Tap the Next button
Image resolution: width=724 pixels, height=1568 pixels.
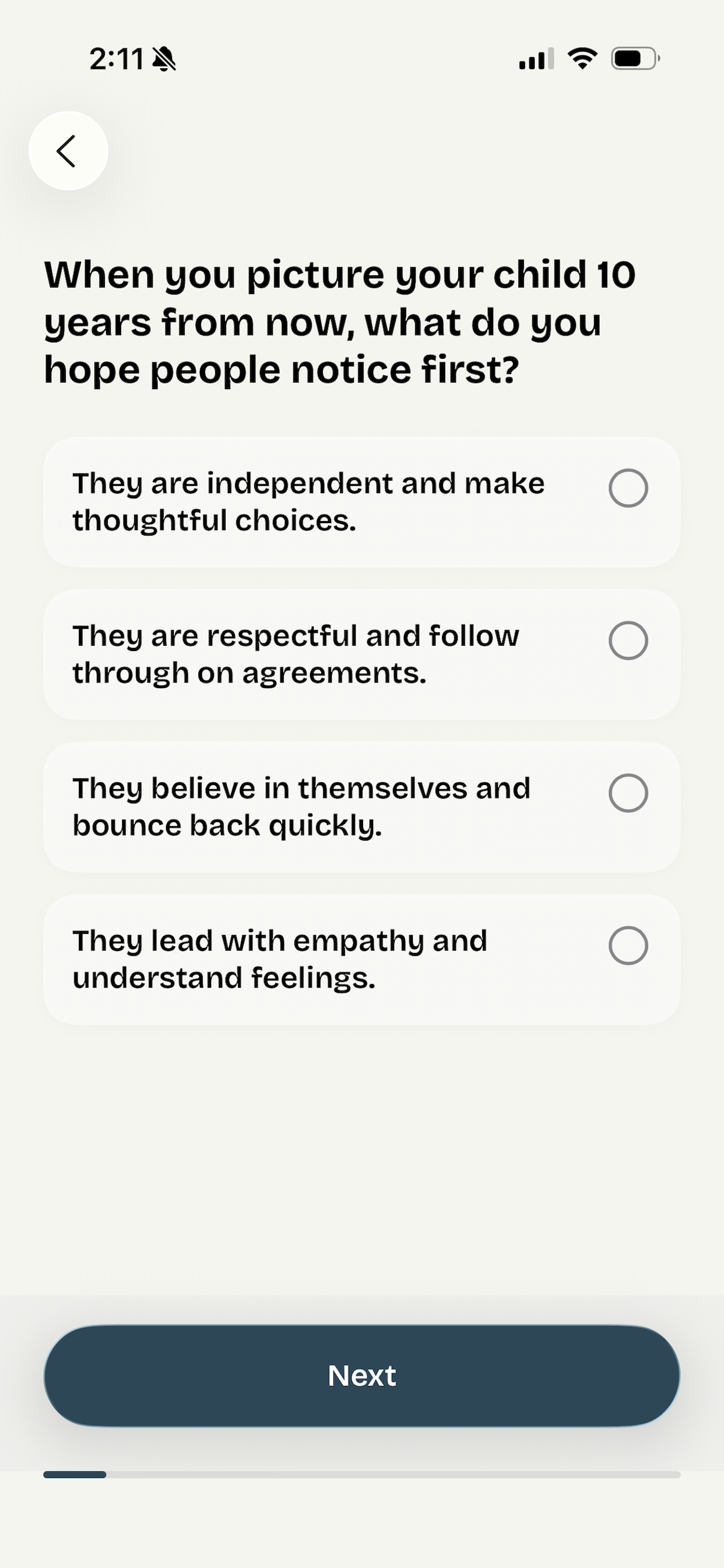point(361,1375)
